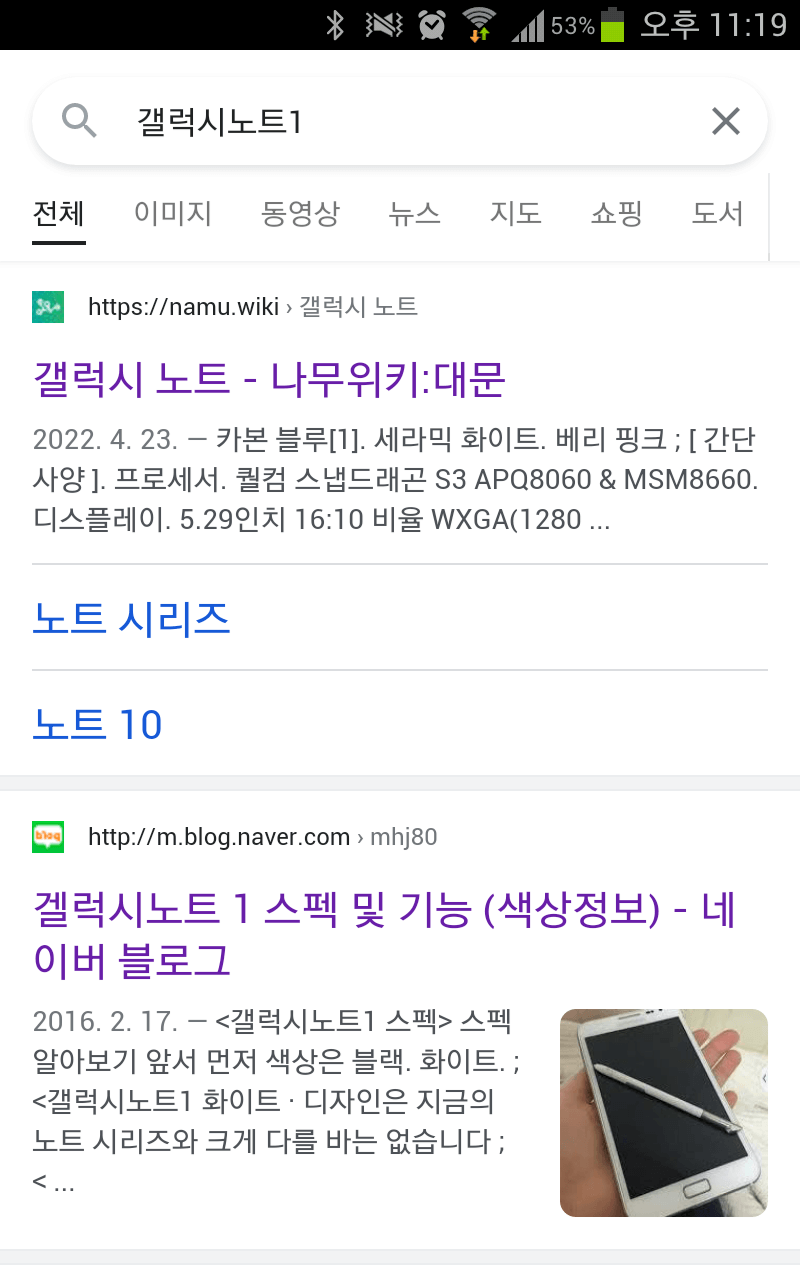Switch to the 이미지 search tab

coord(172,213)
